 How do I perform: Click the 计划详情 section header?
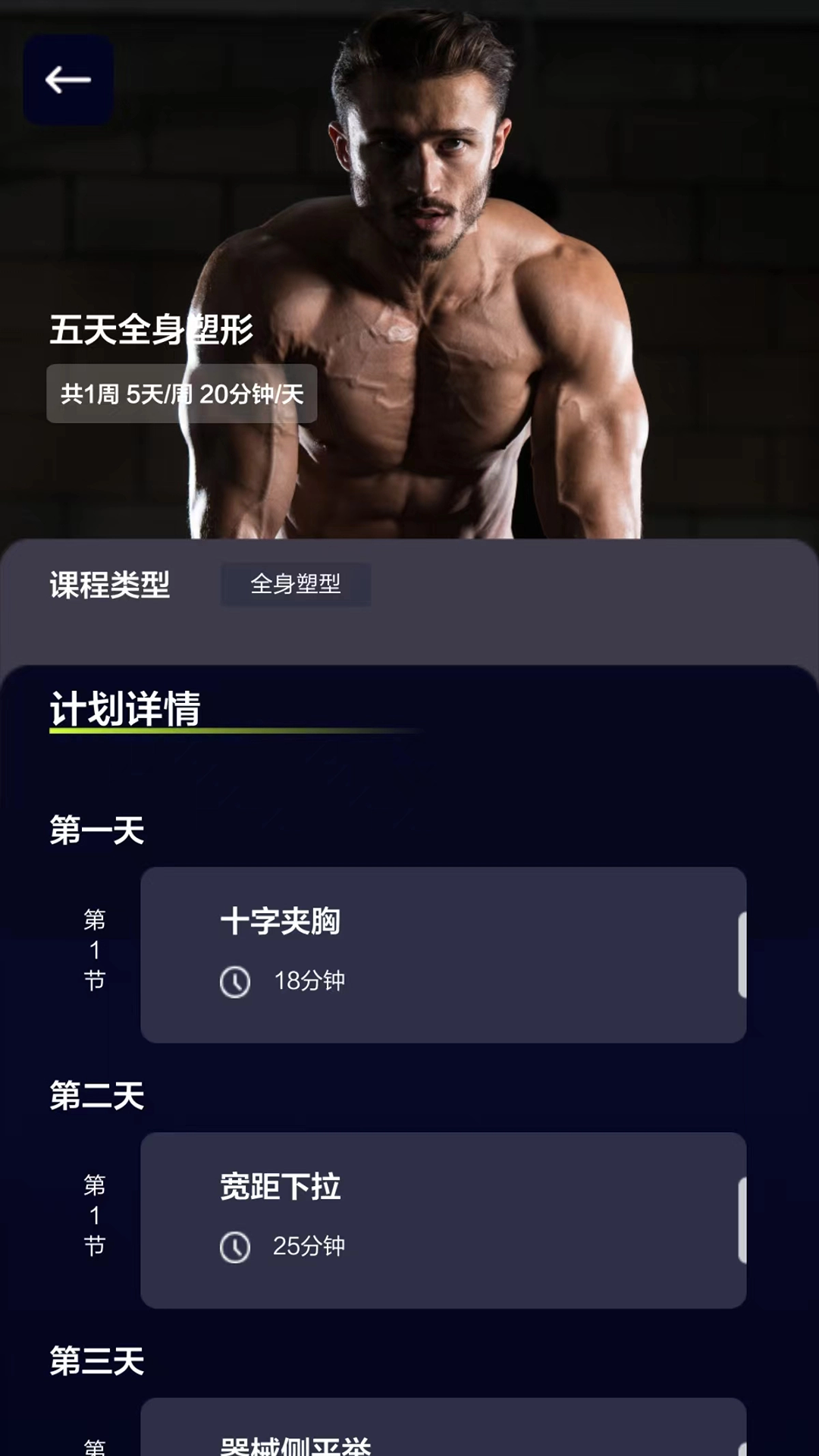coord(127,708)
